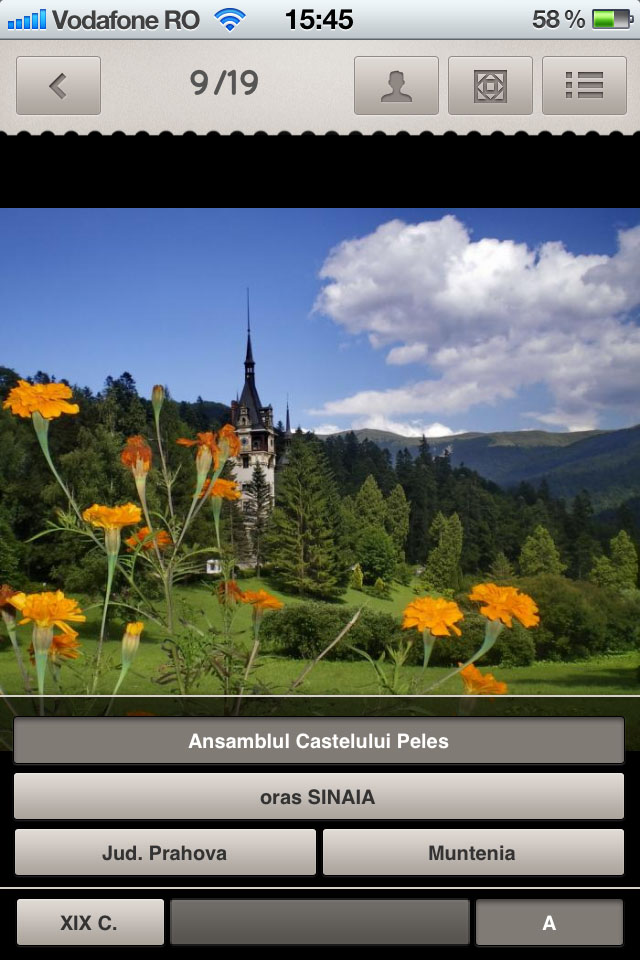Open the Jud. Prahova button

(165, 853)
